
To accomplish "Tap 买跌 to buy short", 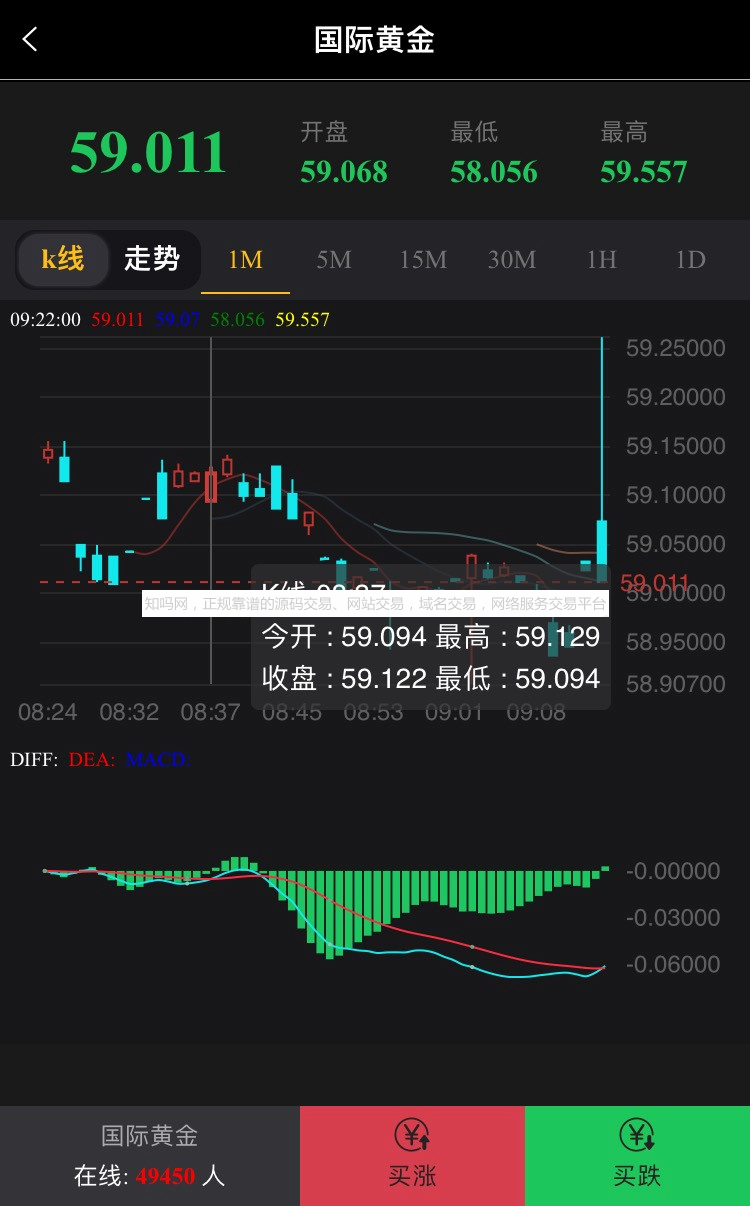I will click(637, 1156).
